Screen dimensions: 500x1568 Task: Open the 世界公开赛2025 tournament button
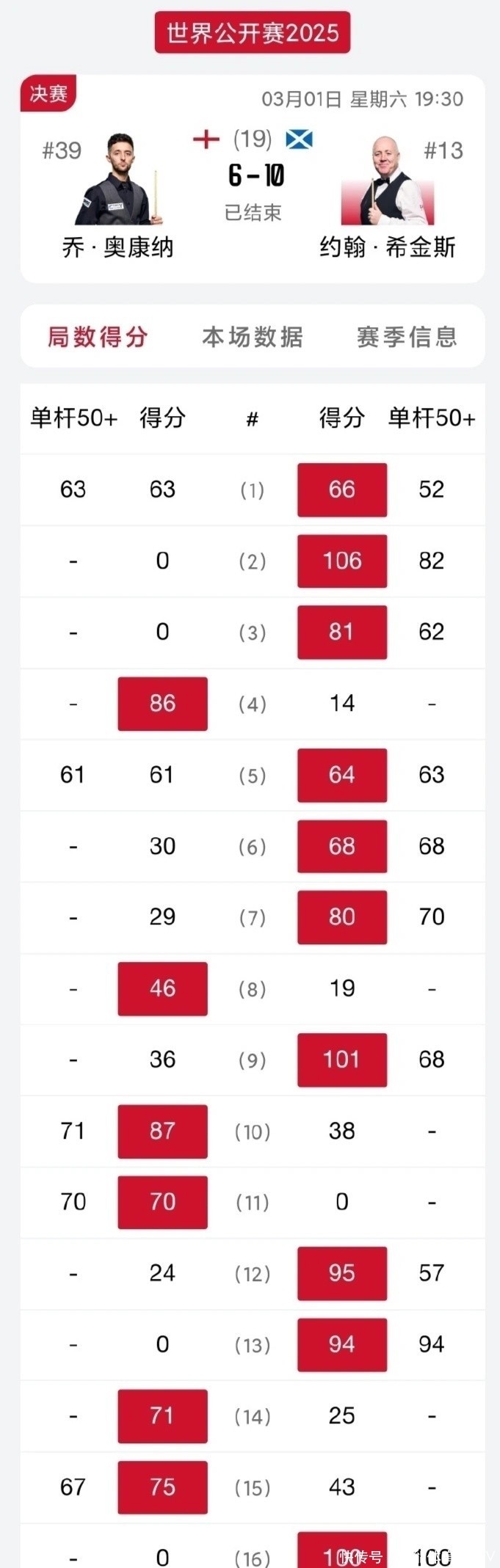click(252, 33)
